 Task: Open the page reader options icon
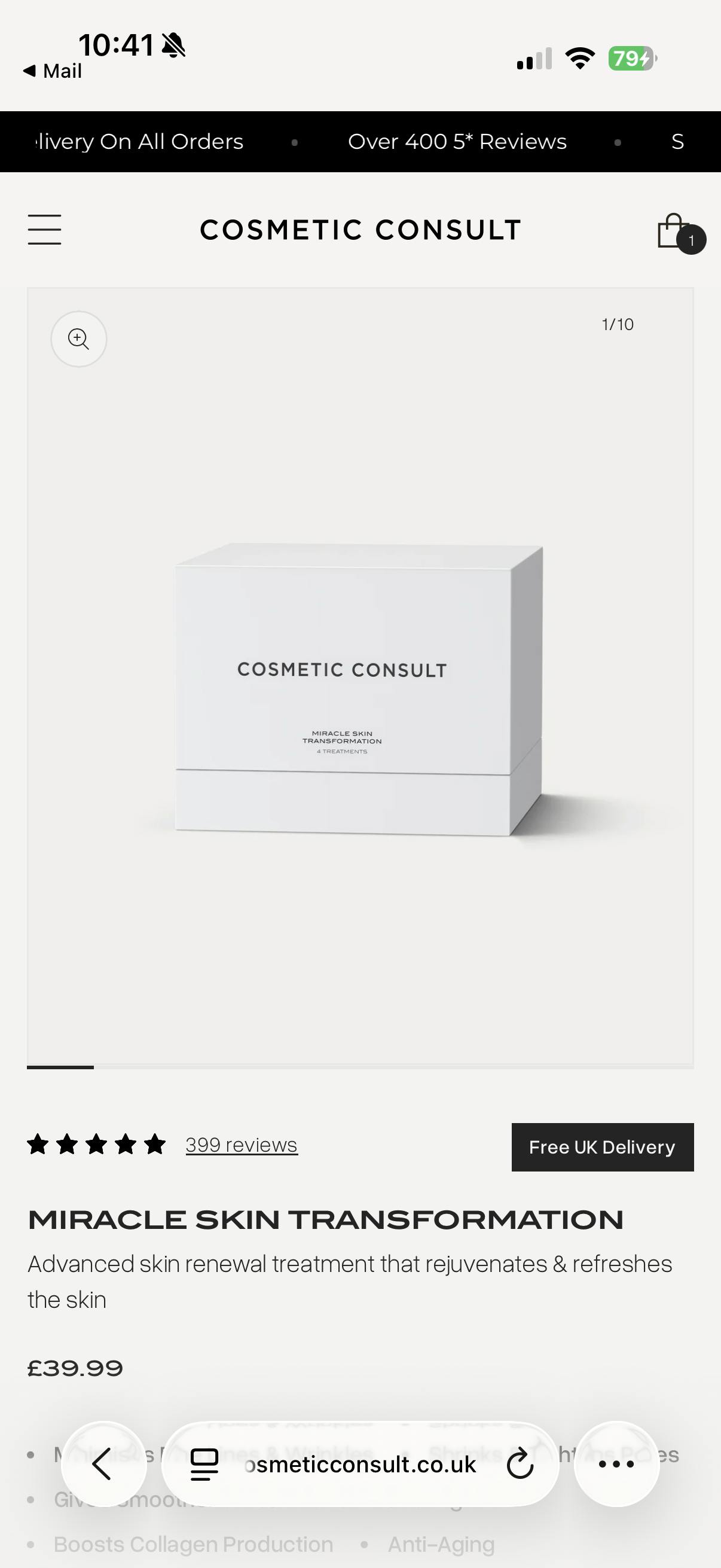coord(204,1464)
